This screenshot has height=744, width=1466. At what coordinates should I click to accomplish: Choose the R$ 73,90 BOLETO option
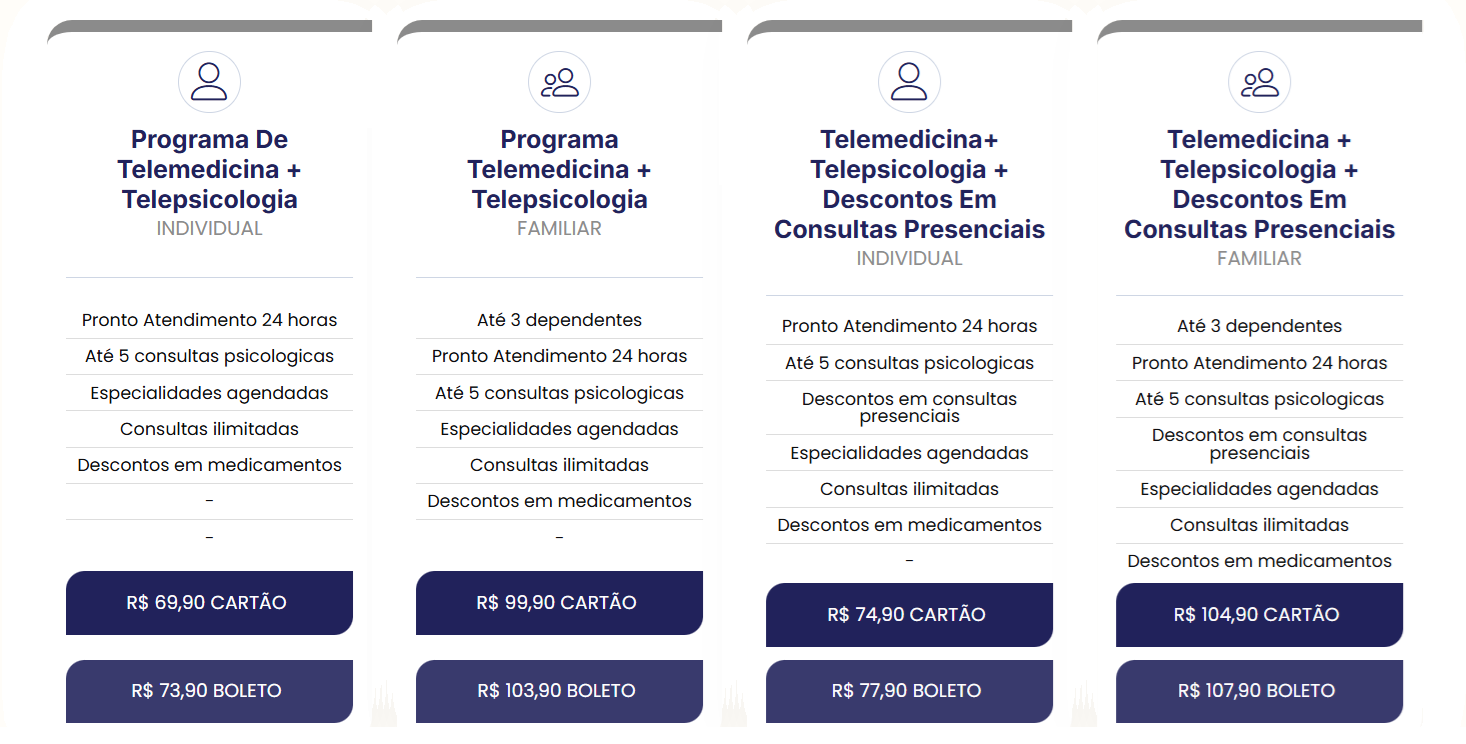click(209, 691)
